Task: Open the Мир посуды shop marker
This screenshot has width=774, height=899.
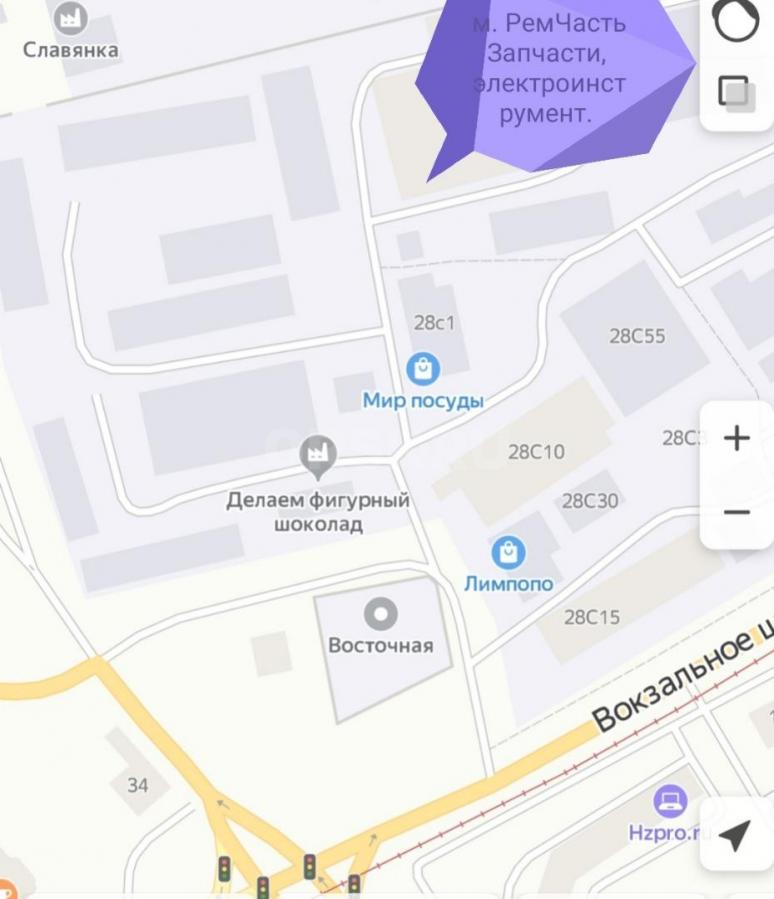Action: tap(424, 369)
